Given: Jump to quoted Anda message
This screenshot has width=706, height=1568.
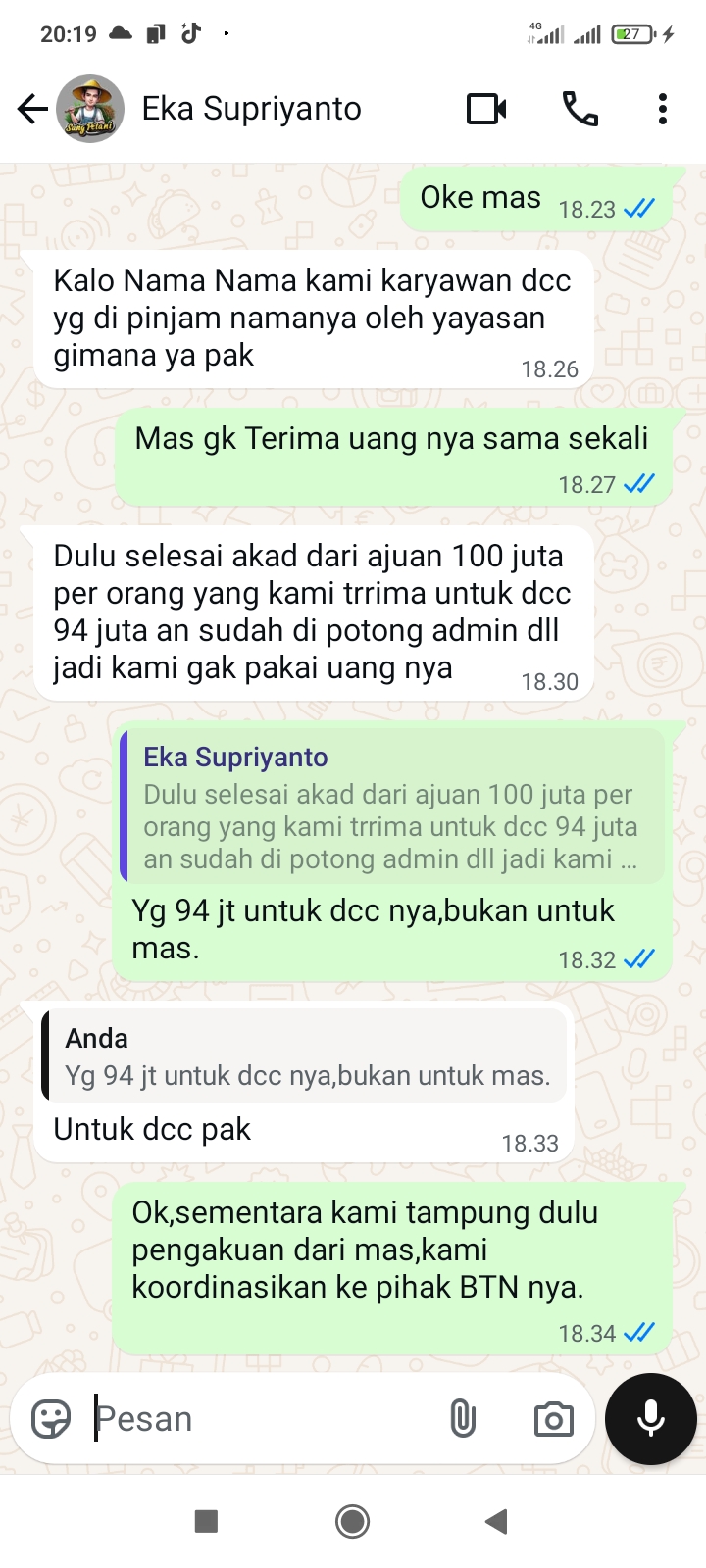Looking at the screenshot, I should [306, 1057].
